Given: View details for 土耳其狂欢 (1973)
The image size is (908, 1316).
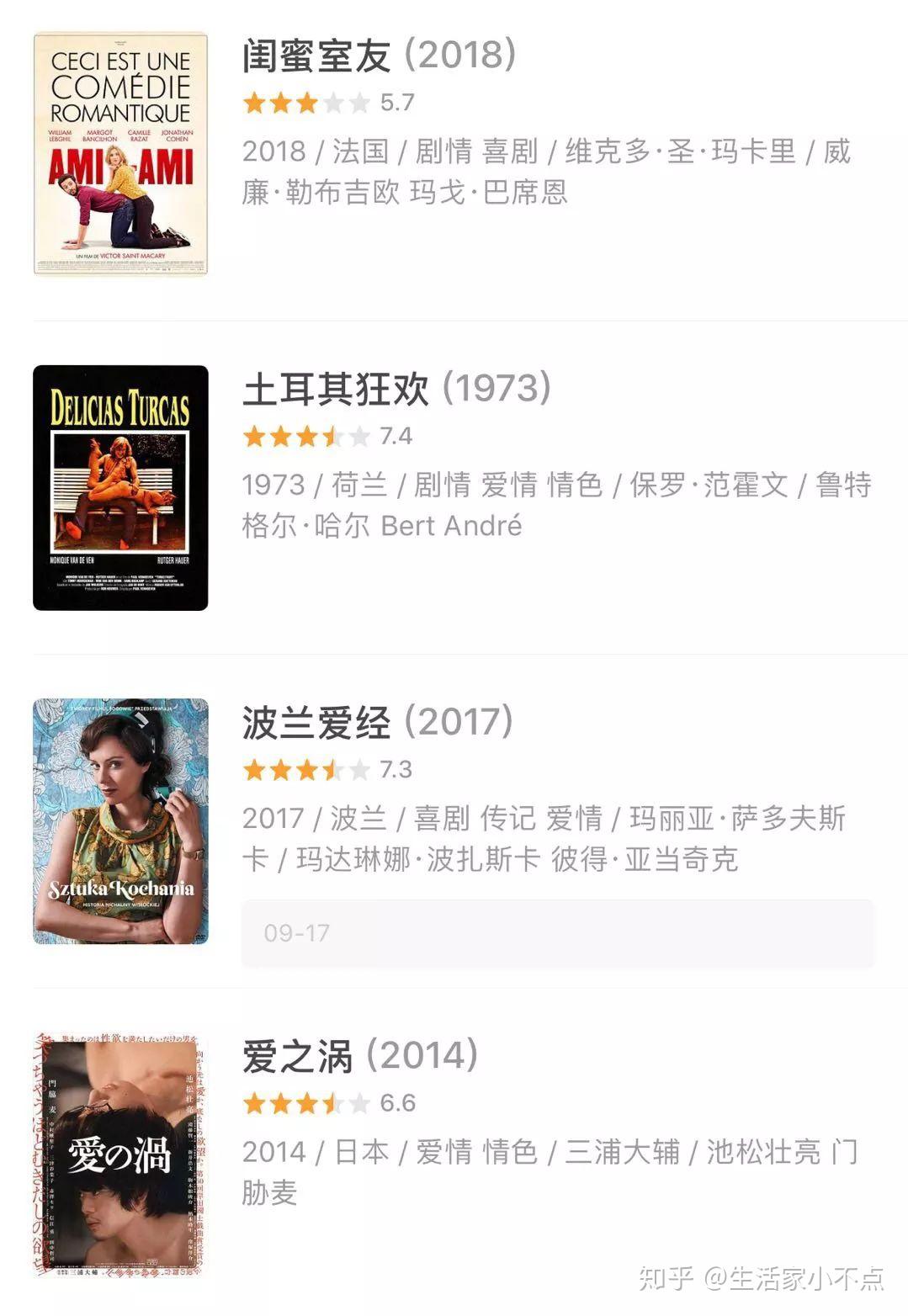Looking at the screenshot, I should (396, 390).
